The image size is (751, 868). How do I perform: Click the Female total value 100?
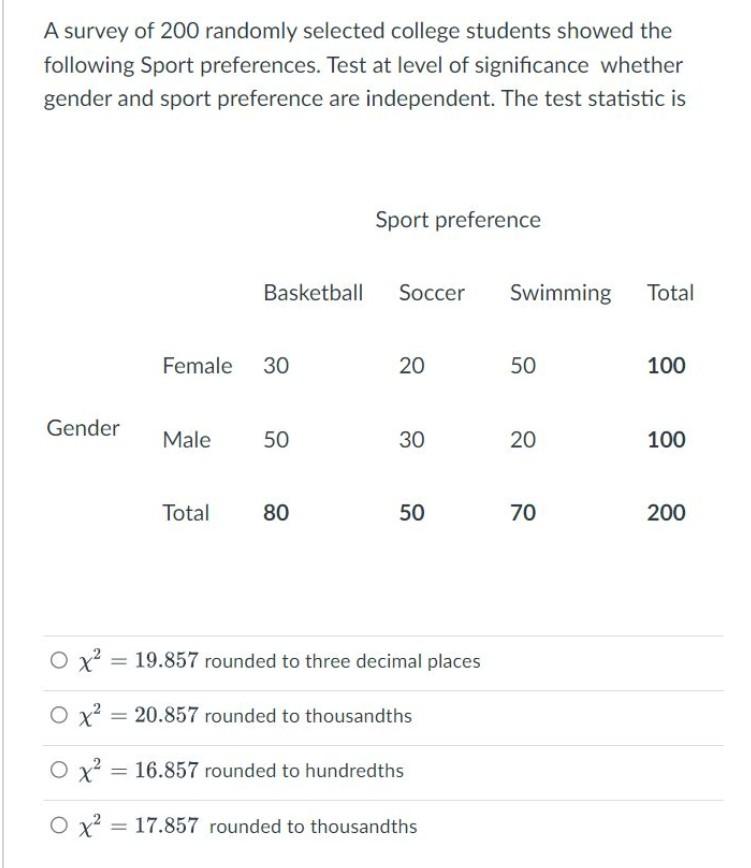coord(666,365)
